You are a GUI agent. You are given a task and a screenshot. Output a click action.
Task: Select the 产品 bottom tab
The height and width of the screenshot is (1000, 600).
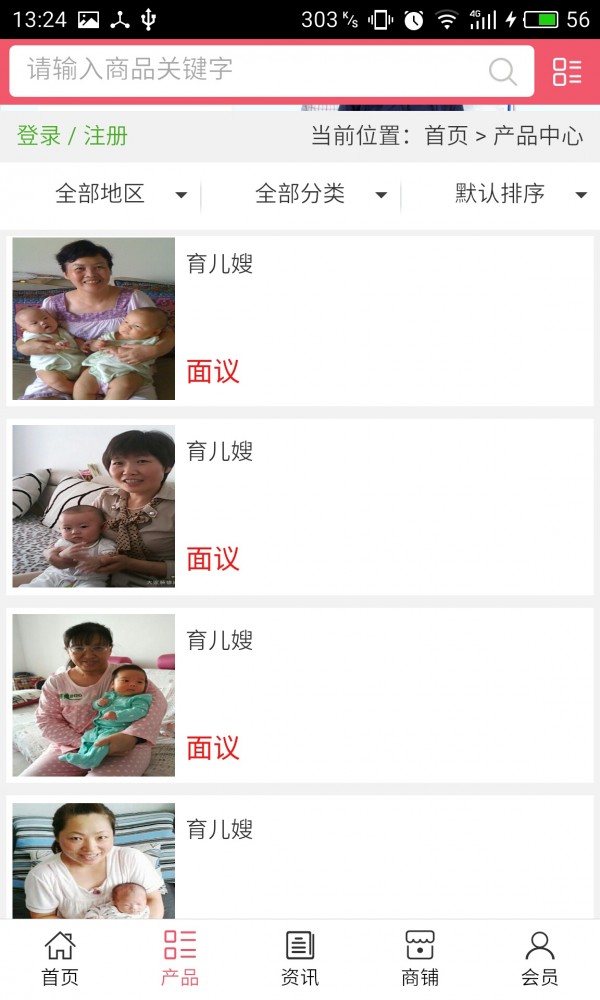click(180, 958)
